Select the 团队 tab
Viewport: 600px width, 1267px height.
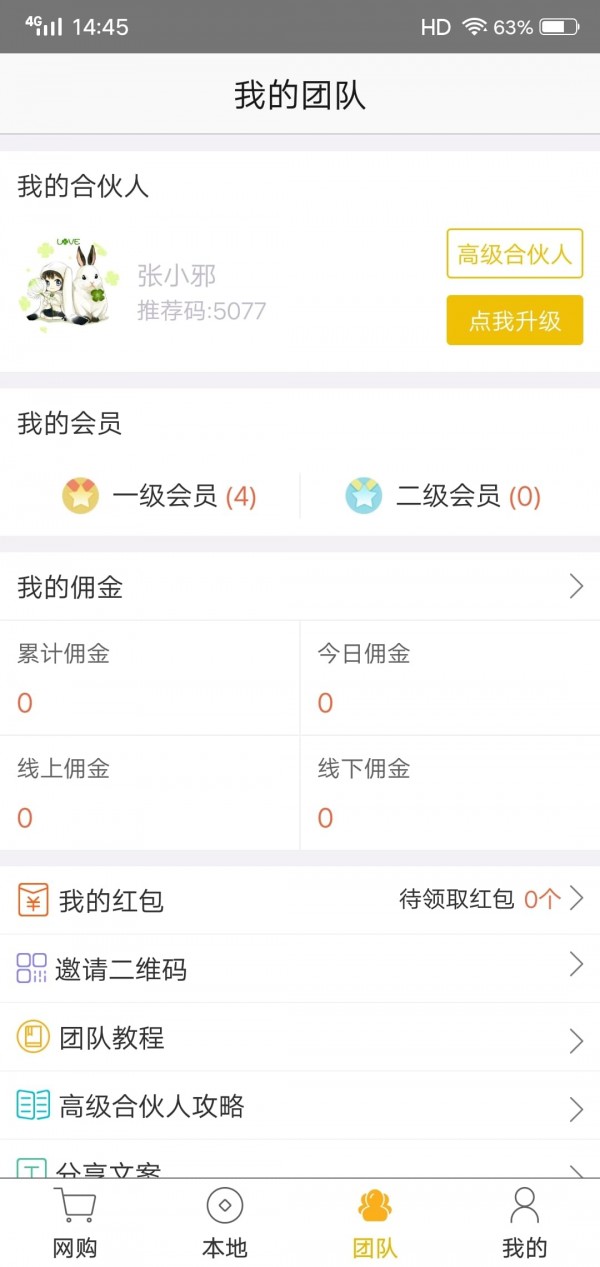click(x=375, y=1223)
